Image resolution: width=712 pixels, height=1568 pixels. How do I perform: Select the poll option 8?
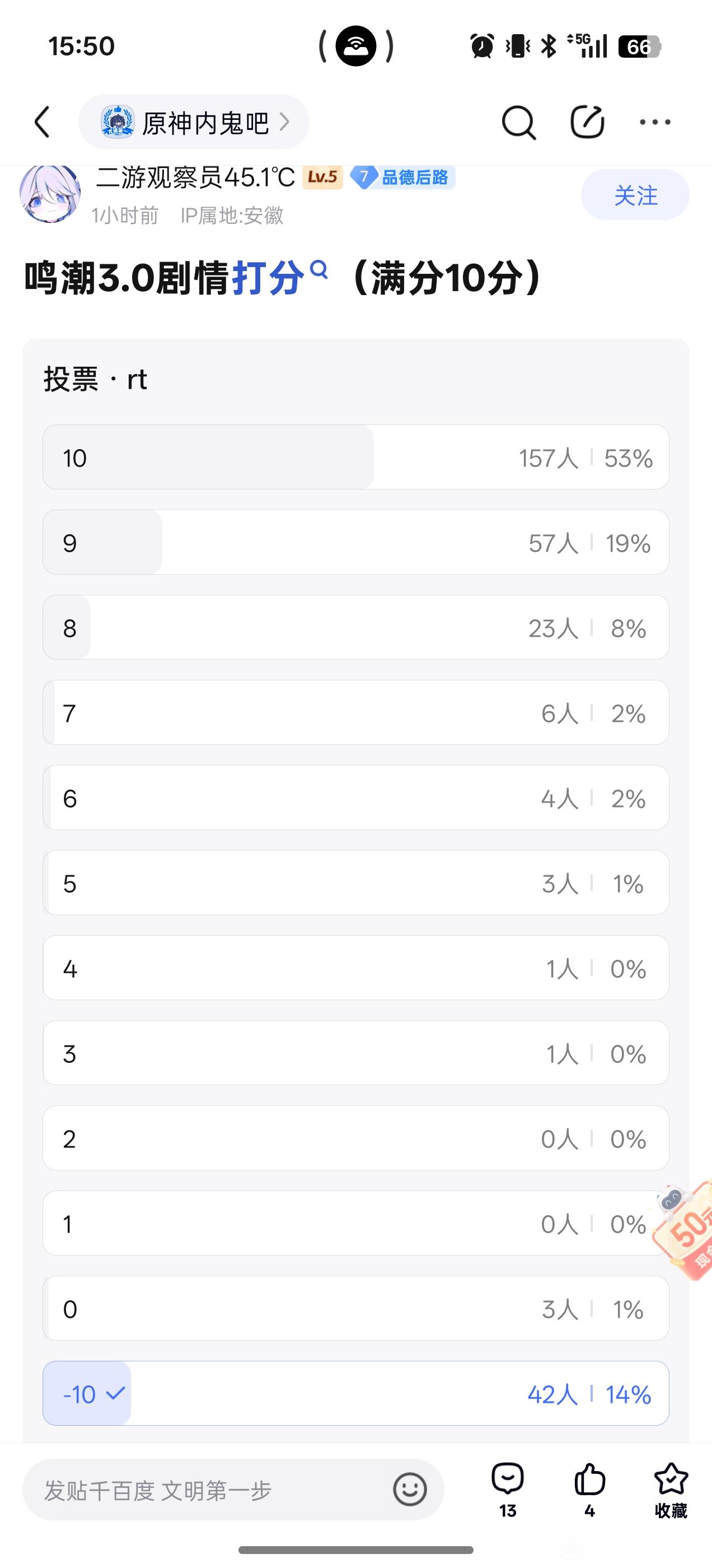355,628
